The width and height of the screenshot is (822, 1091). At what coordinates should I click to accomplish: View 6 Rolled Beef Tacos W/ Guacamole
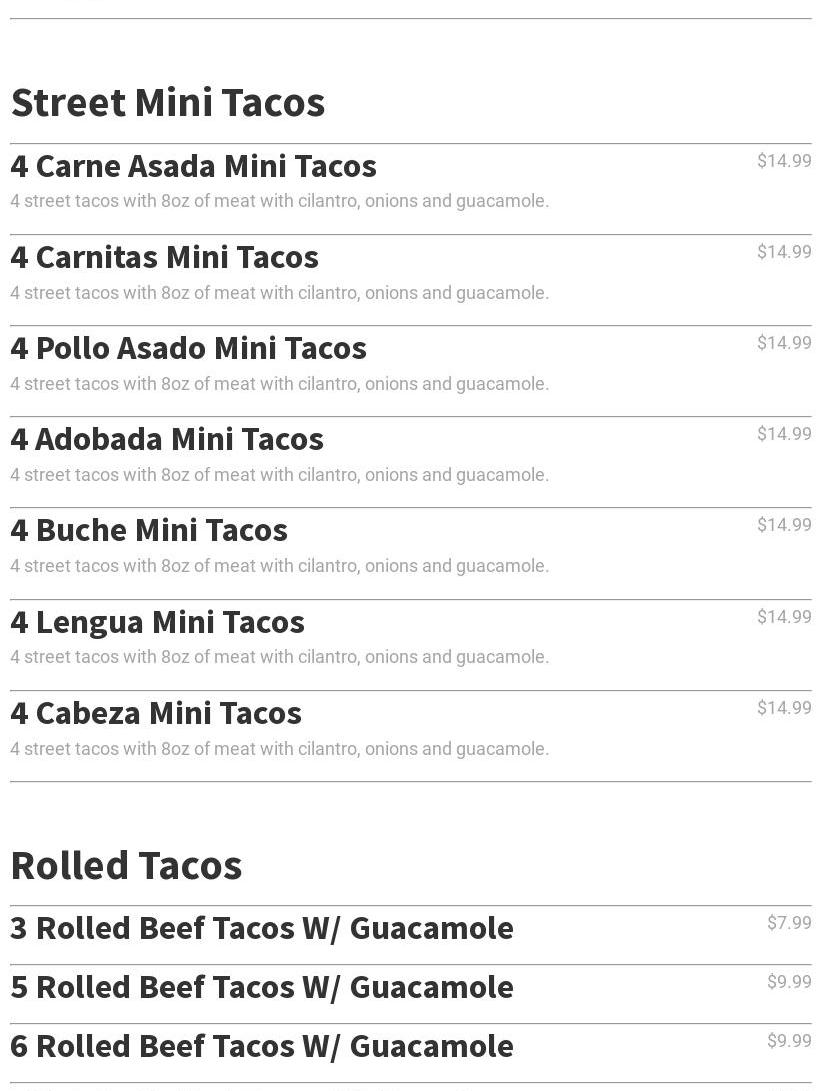pyautogui.click(x=262, y=1046)
